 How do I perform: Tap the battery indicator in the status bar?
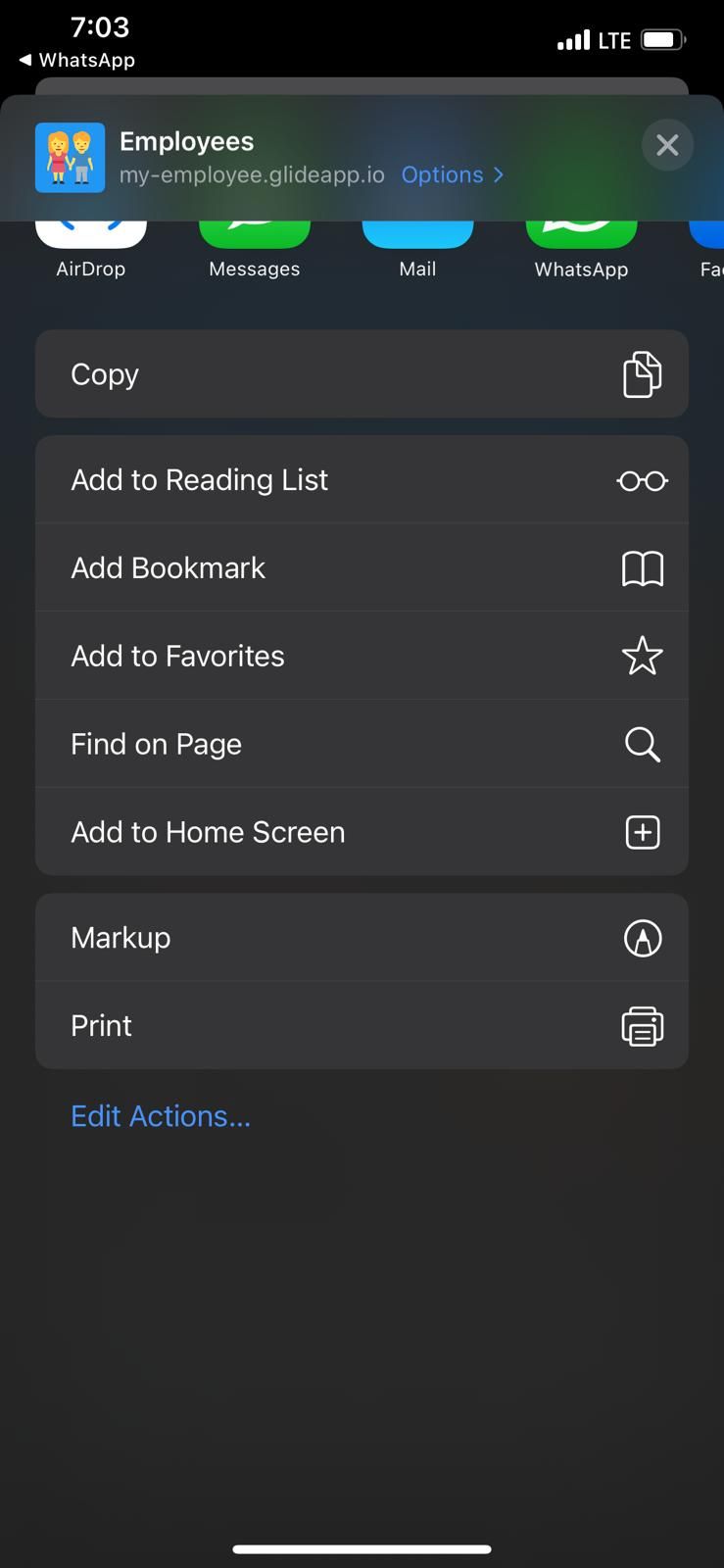point(661,39)
